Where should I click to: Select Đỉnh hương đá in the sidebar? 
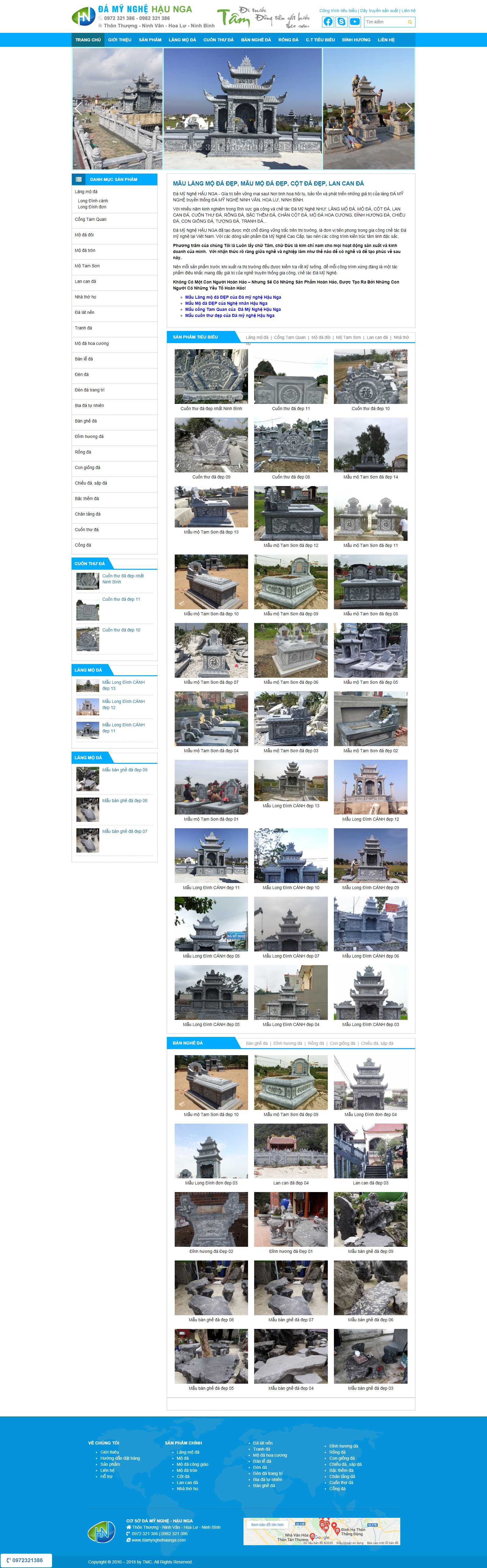pos(89,436)
